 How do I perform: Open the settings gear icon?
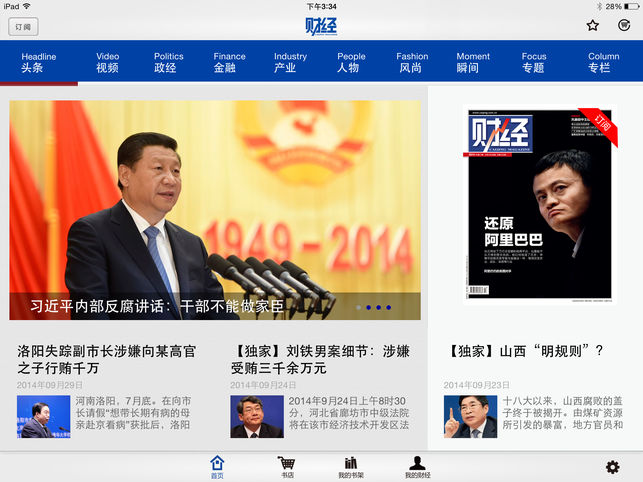click(x=612, y=467)
